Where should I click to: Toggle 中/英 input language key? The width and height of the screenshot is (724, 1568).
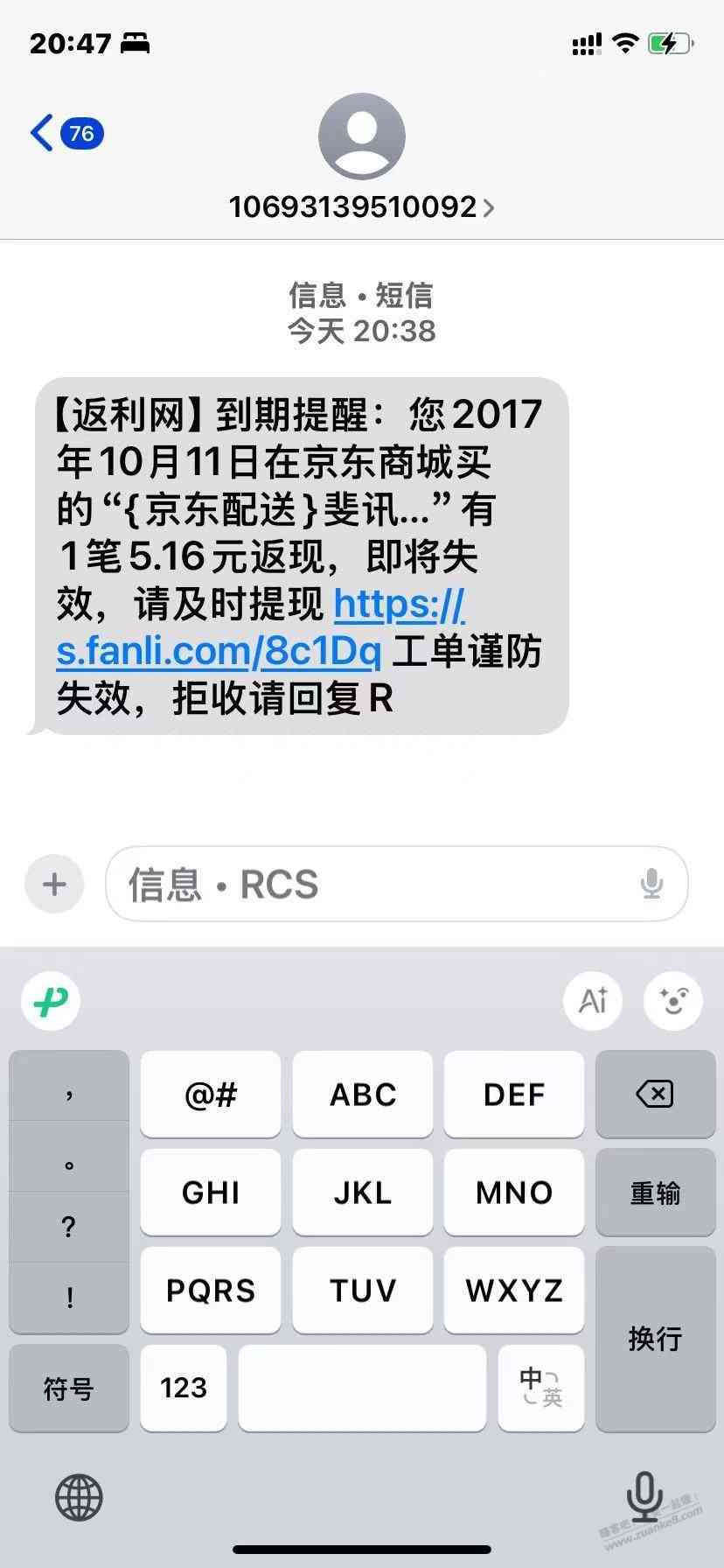pyautogui.click(x=540, y=1388)
